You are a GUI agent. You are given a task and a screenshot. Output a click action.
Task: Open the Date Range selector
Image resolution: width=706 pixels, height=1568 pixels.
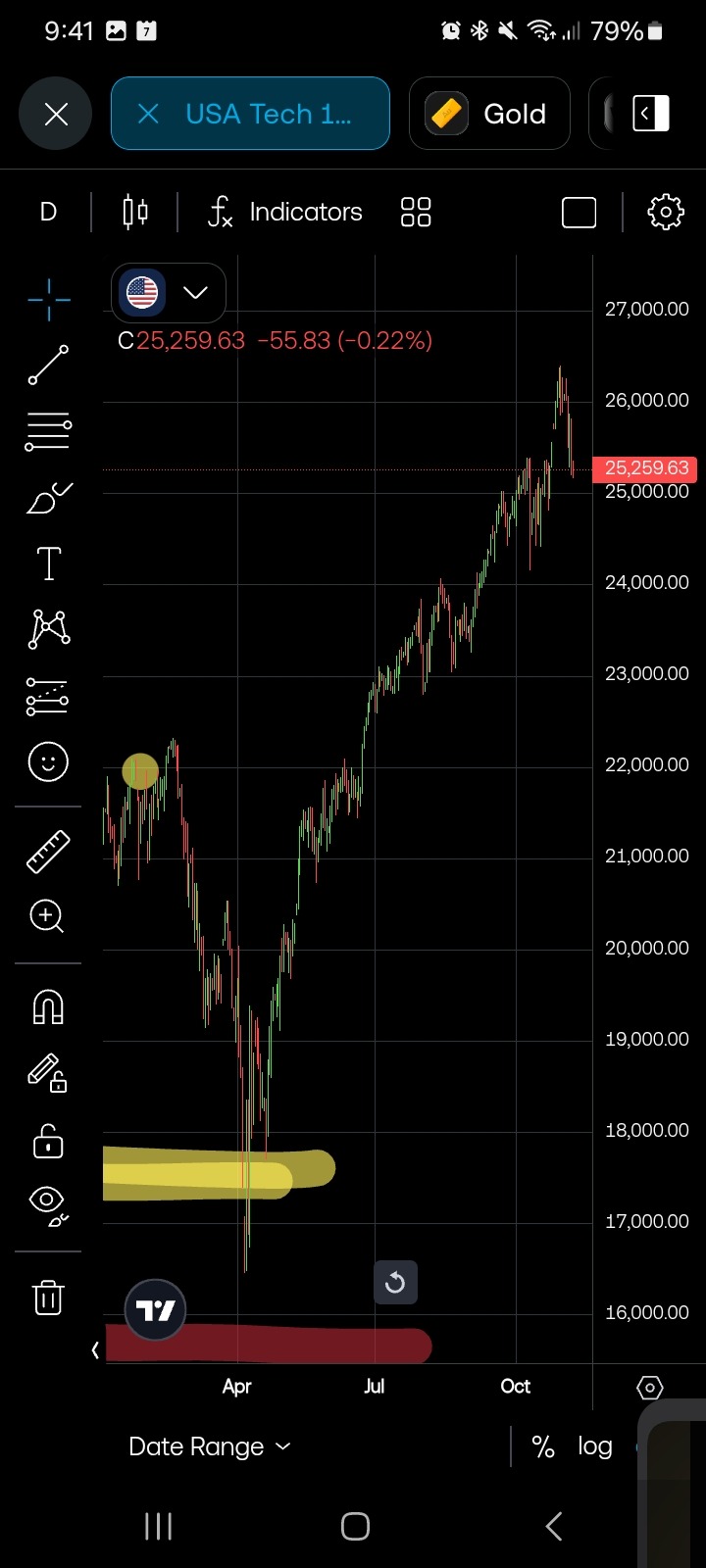(209, 1446)
